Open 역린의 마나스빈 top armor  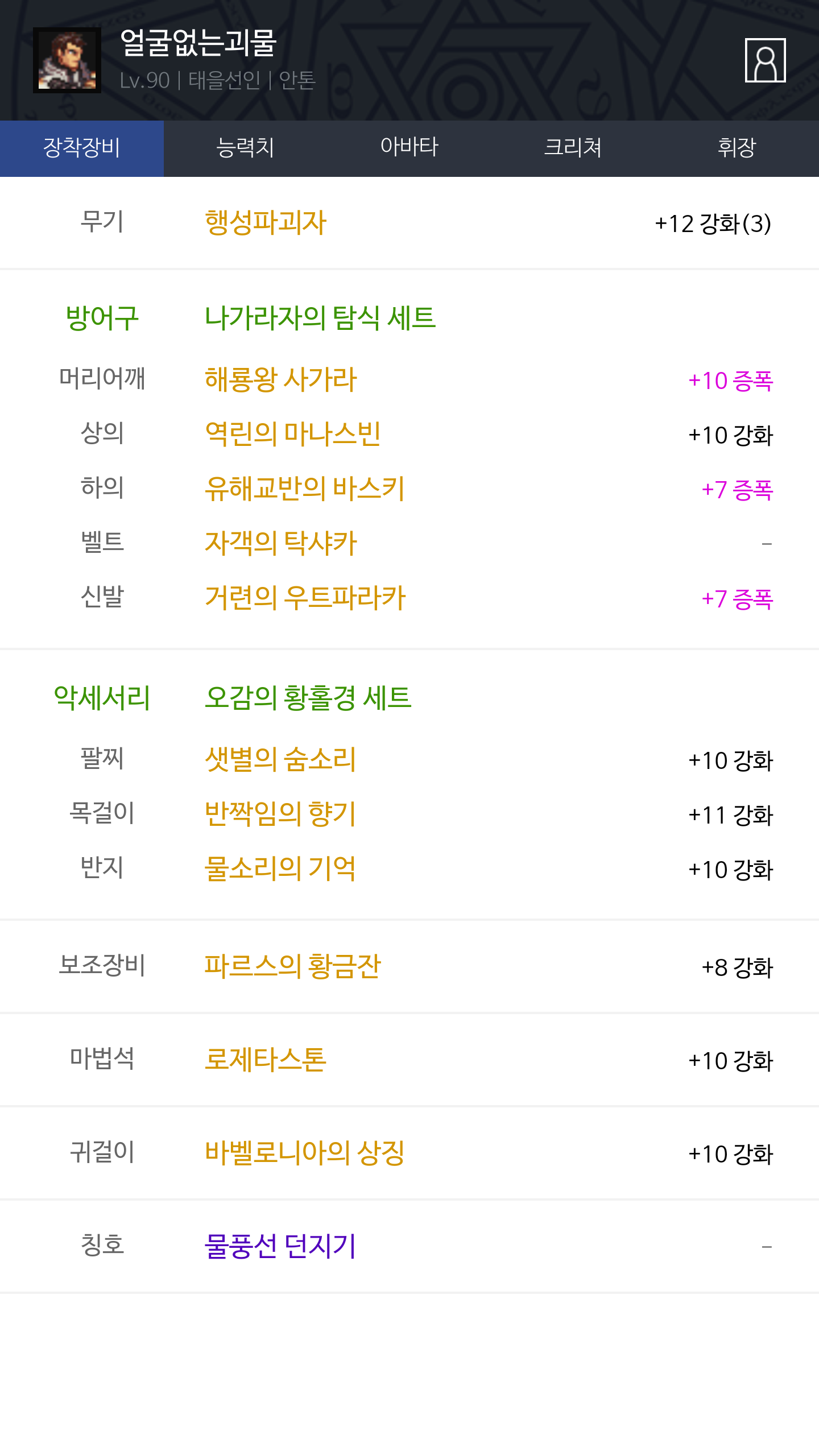292,434
